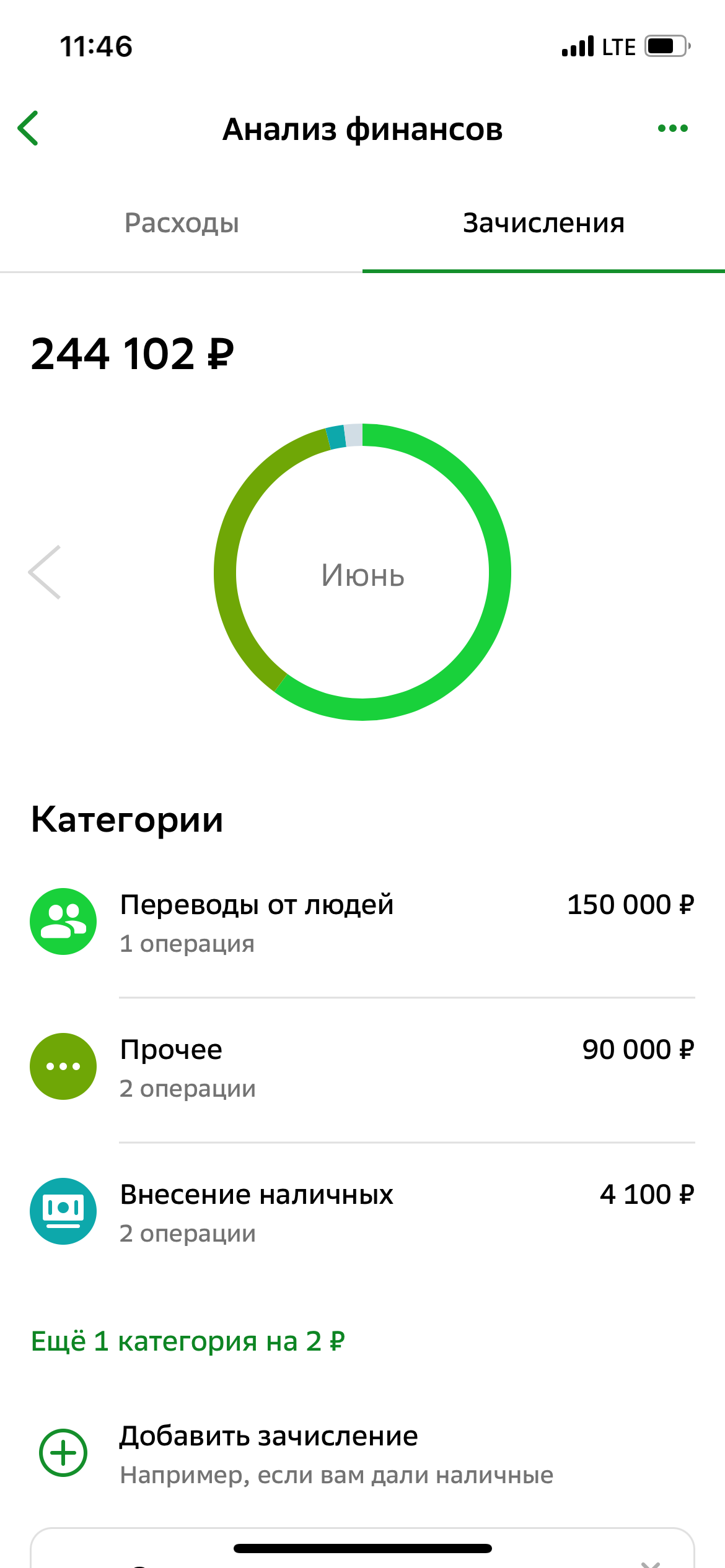Show the previous month with left arrow
This screenshot has width=725, height=1568.
coord(45,572)
